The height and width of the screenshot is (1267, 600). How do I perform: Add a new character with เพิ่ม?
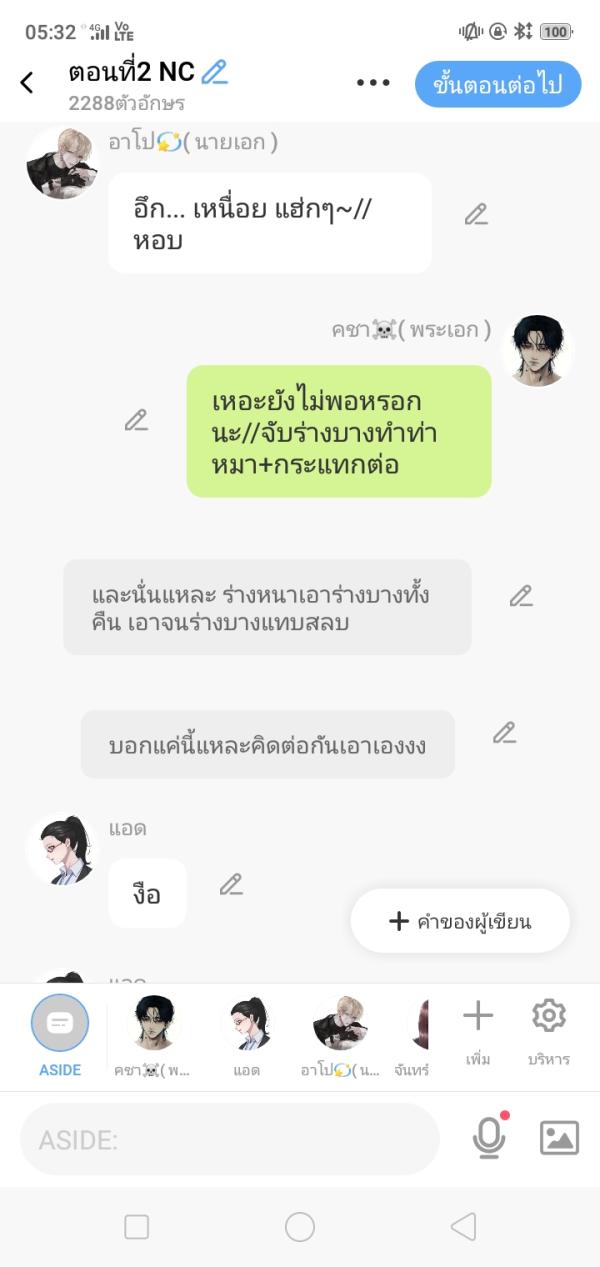point(478,1031)
